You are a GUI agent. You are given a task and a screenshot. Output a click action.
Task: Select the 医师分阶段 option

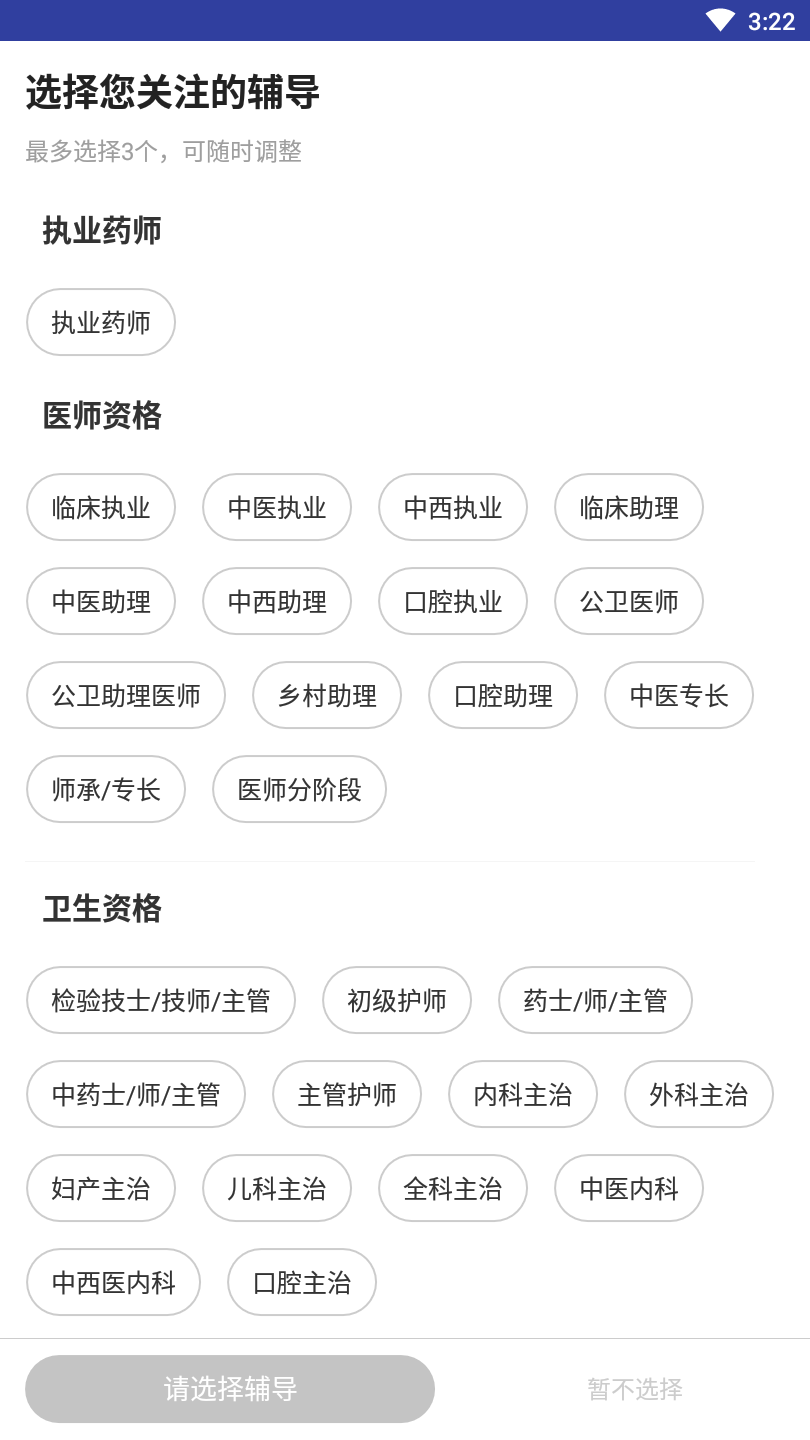click(x=298, y=789)
